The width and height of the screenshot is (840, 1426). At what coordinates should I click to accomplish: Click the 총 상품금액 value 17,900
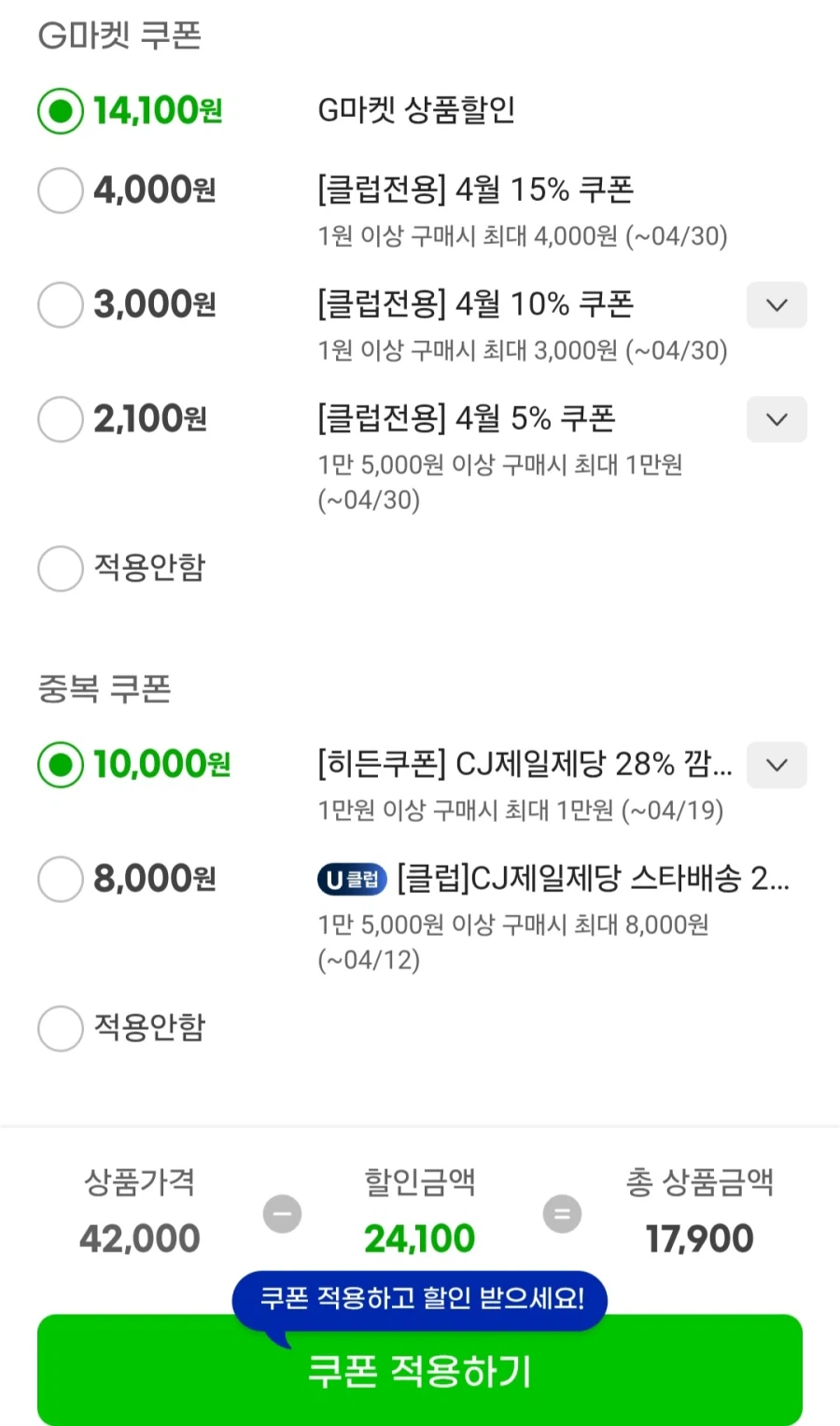698,1237
